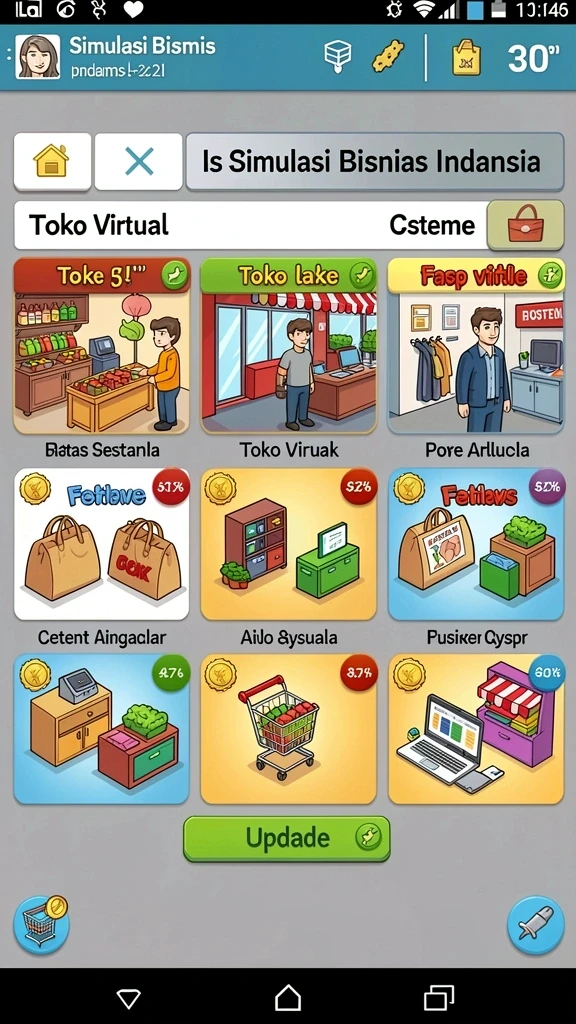Open the cash register counter tile
This screenshot has height=1024, width=576.
coord(102,729)
